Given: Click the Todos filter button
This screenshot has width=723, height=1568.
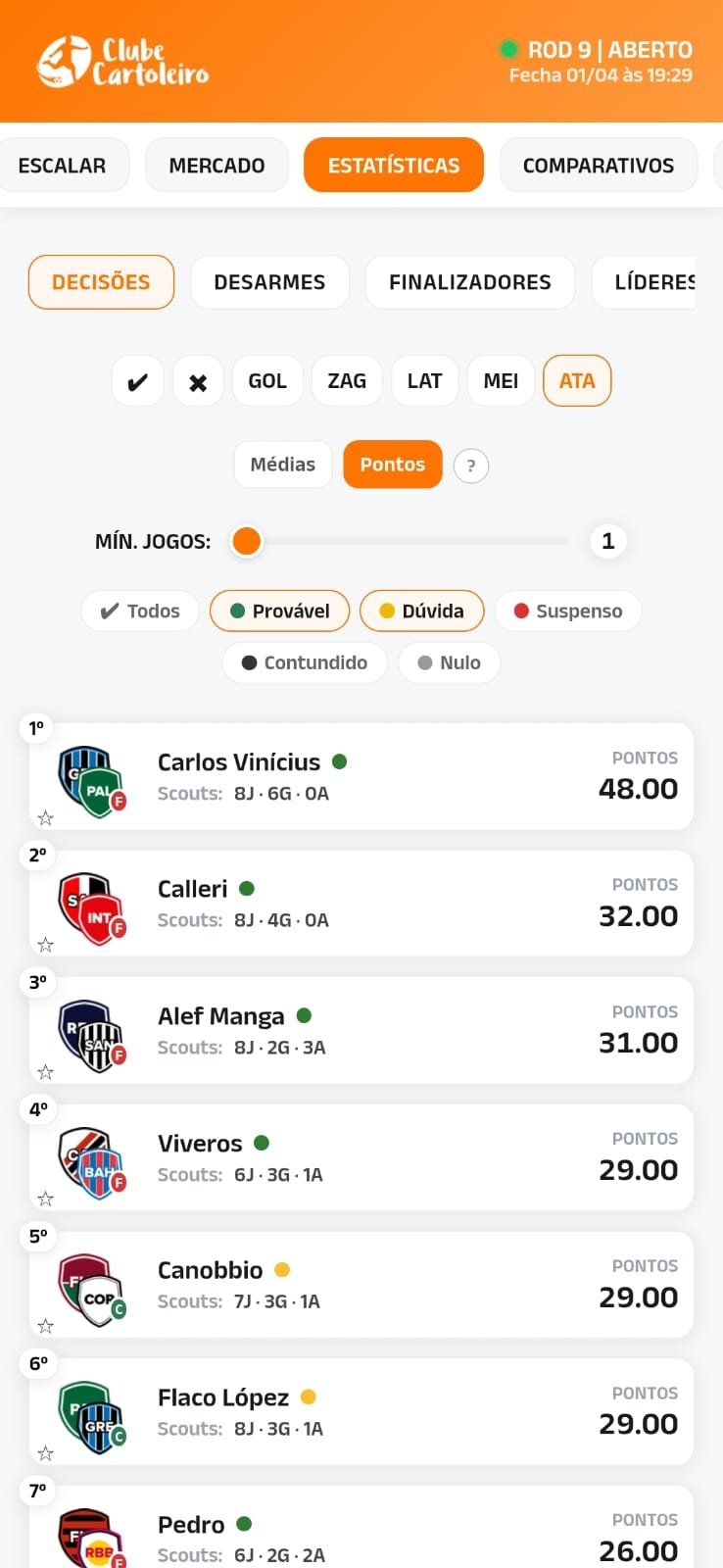Looking at the screenshot, I should (140, 611).
